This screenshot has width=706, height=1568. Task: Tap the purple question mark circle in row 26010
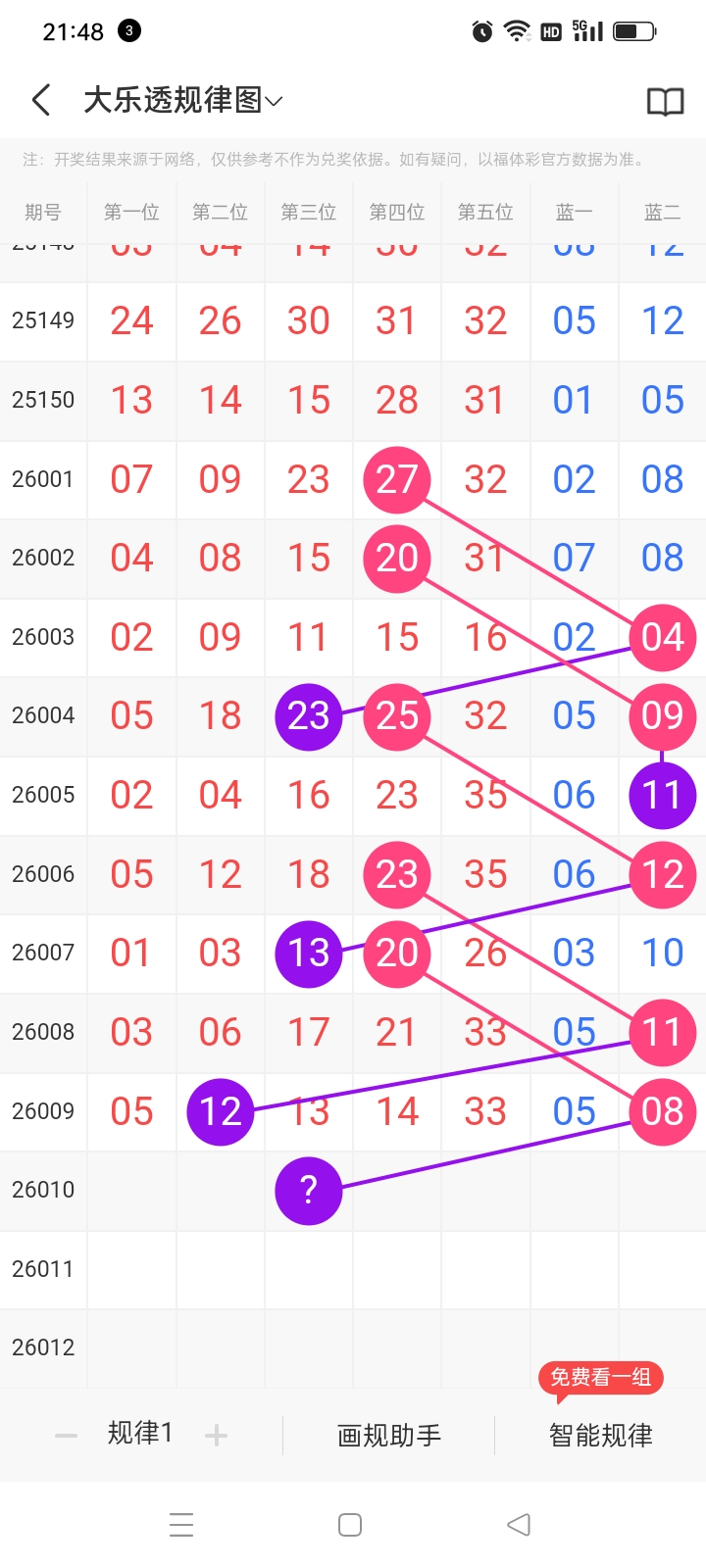click(x=309, y=1191)
